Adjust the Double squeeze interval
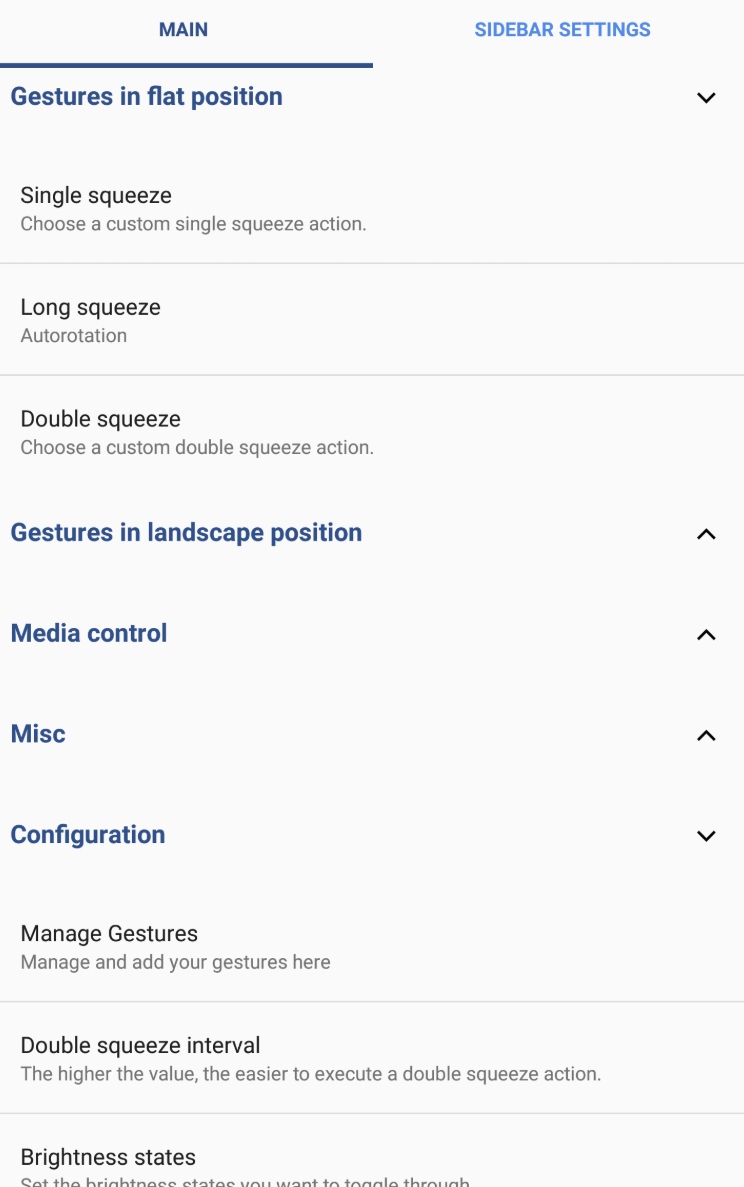 tap(372, 1057)
